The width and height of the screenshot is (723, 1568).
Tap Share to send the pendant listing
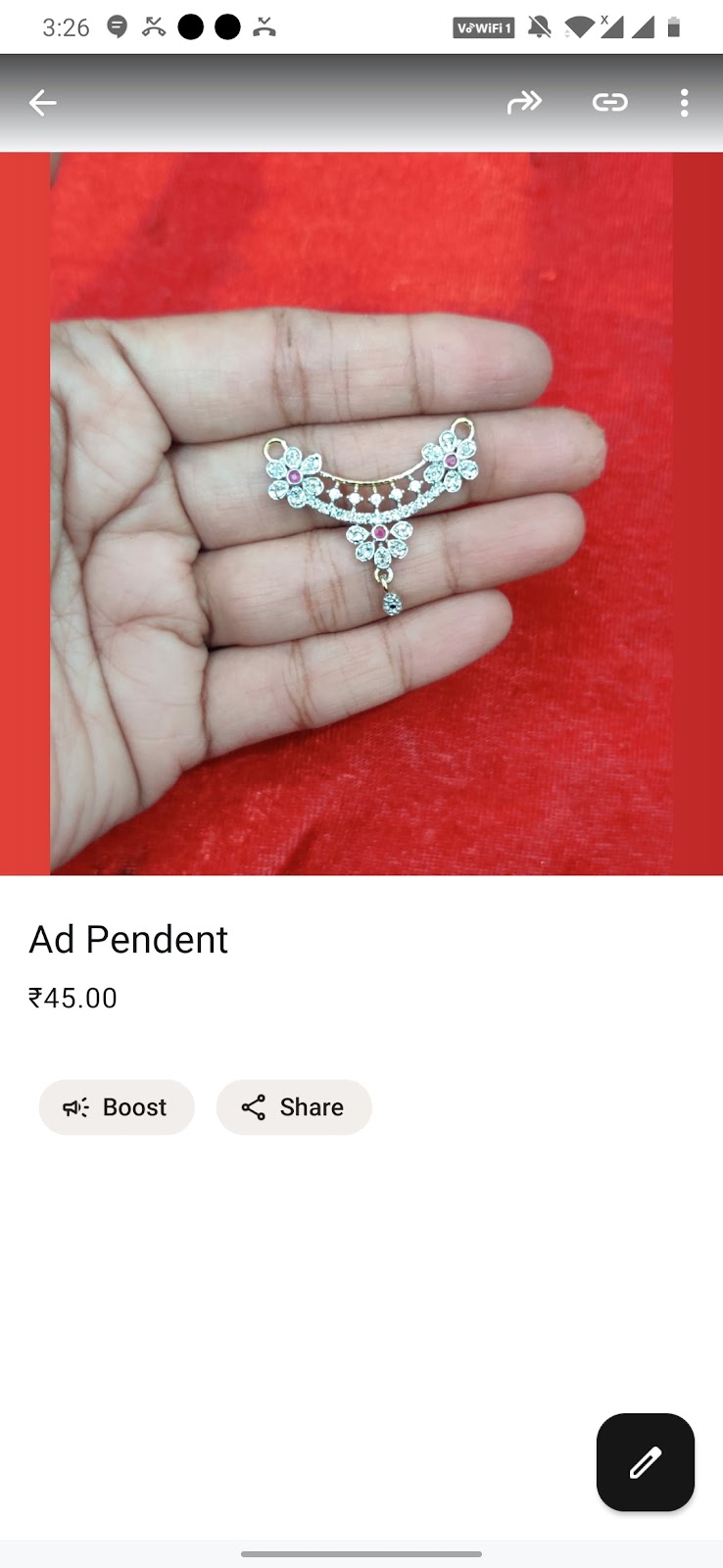pos(294,1107)
